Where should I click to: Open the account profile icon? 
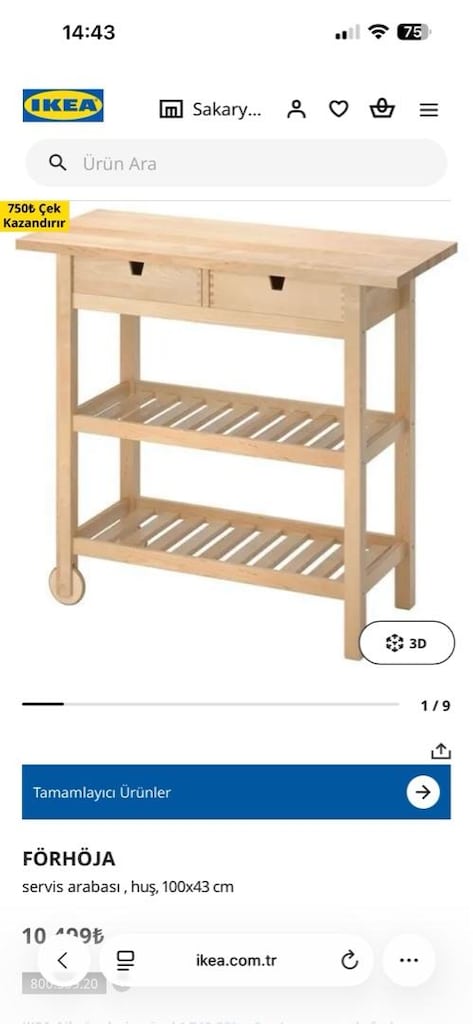(296, 109)
